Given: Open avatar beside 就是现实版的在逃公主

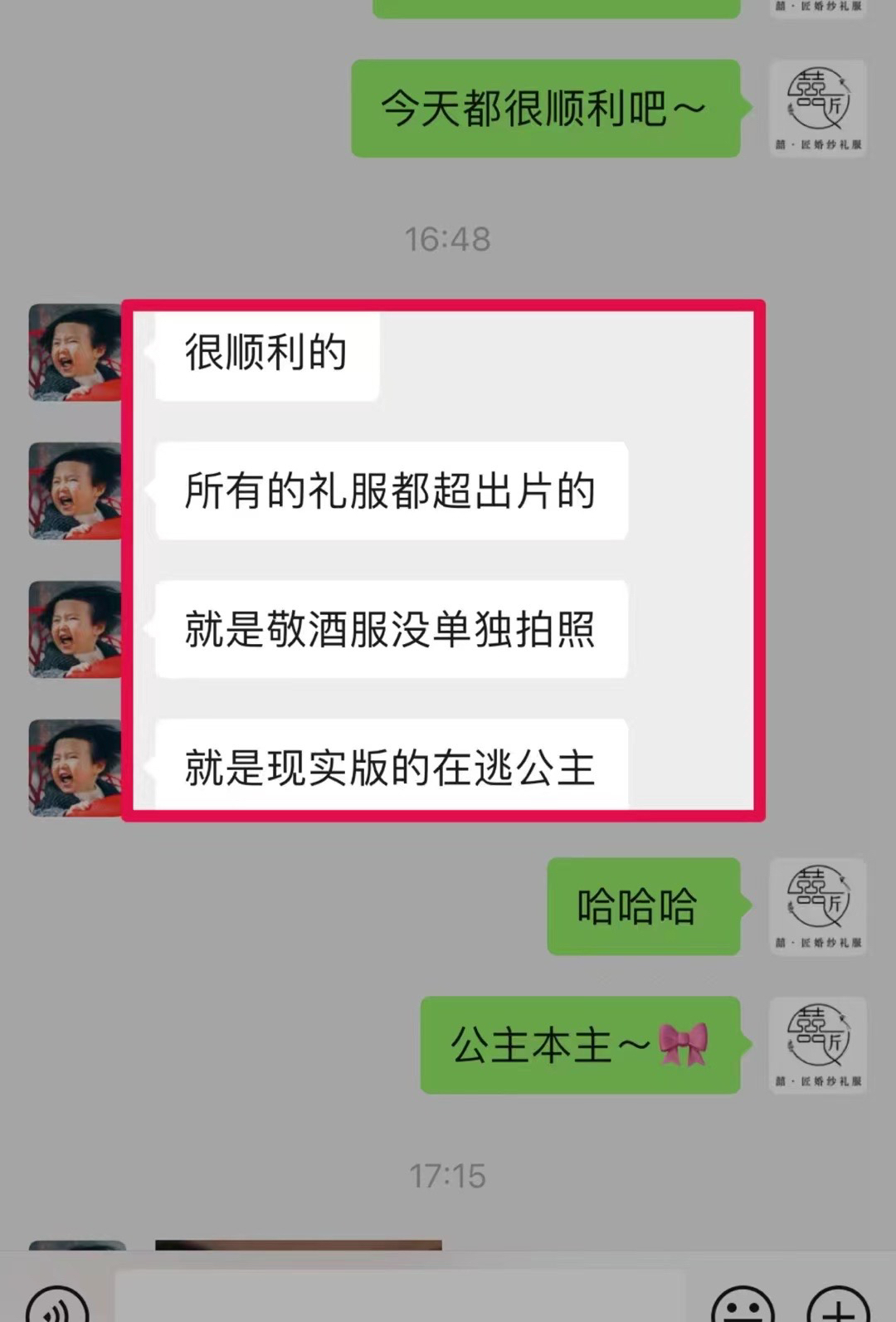Looking at the screenshot, I should tap(75, 768).
